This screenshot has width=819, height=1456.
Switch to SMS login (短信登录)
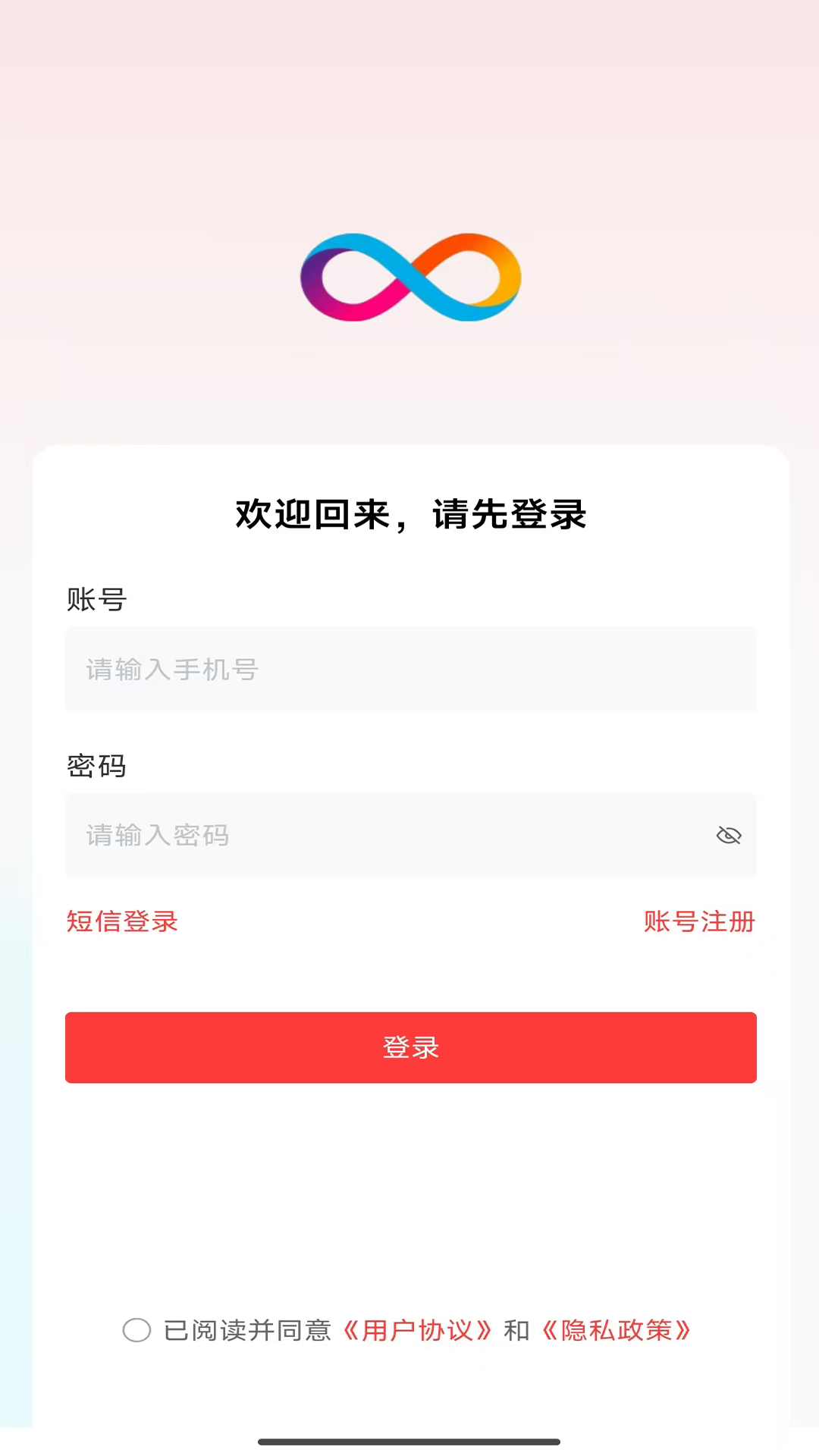[x=122, y=921]
